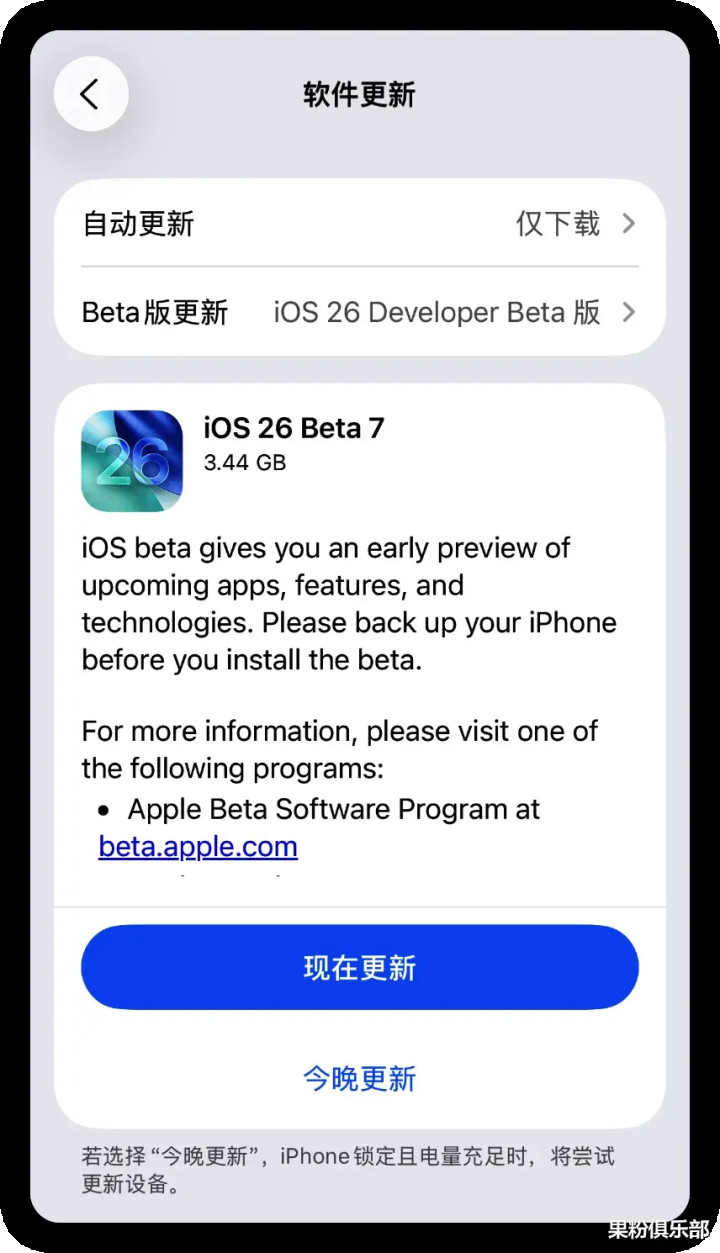Tap the 现在更新 button
The width and height of the screenshot is (720, 1253).
point(359,967)
